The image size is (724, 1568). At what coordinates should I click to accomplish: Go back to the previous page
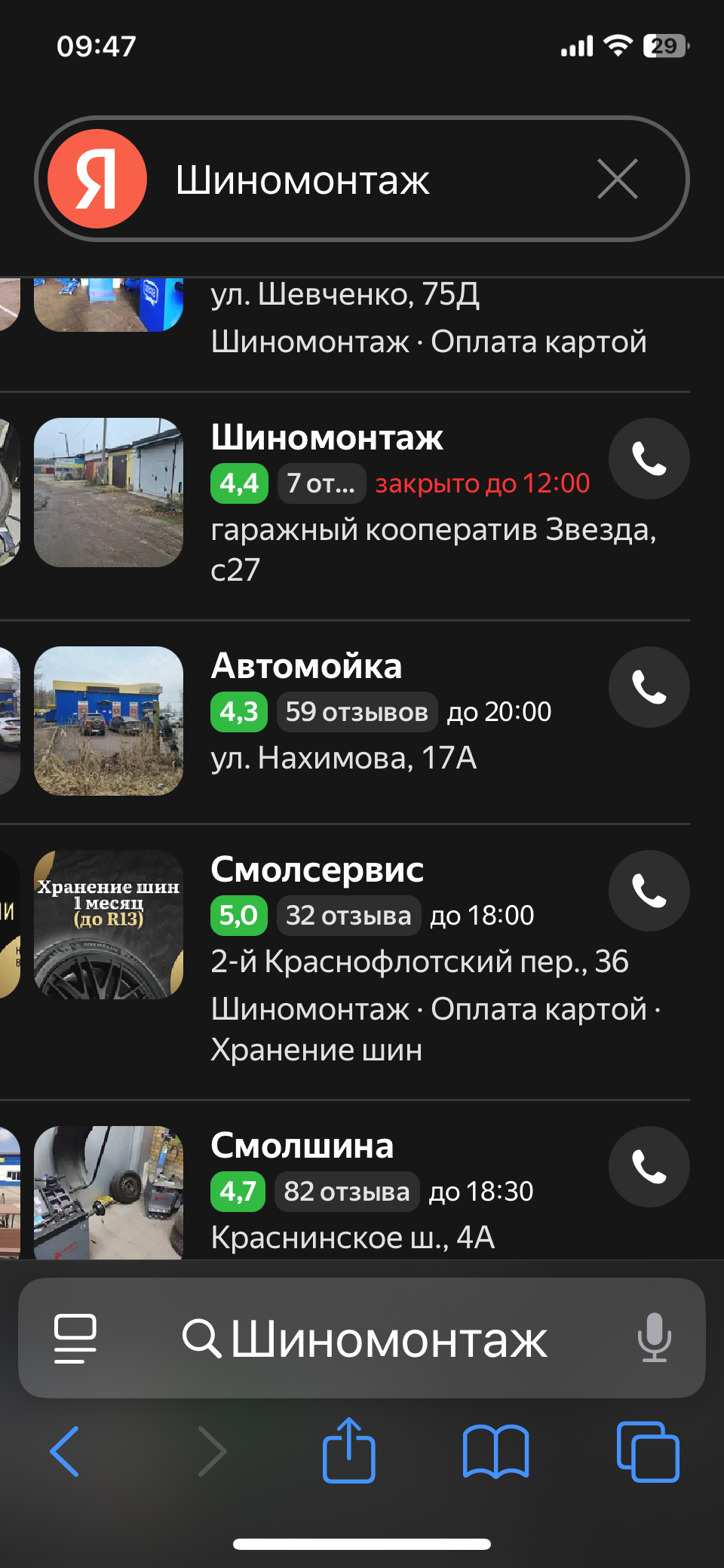pyautogui.click(x=65, y=1451)
